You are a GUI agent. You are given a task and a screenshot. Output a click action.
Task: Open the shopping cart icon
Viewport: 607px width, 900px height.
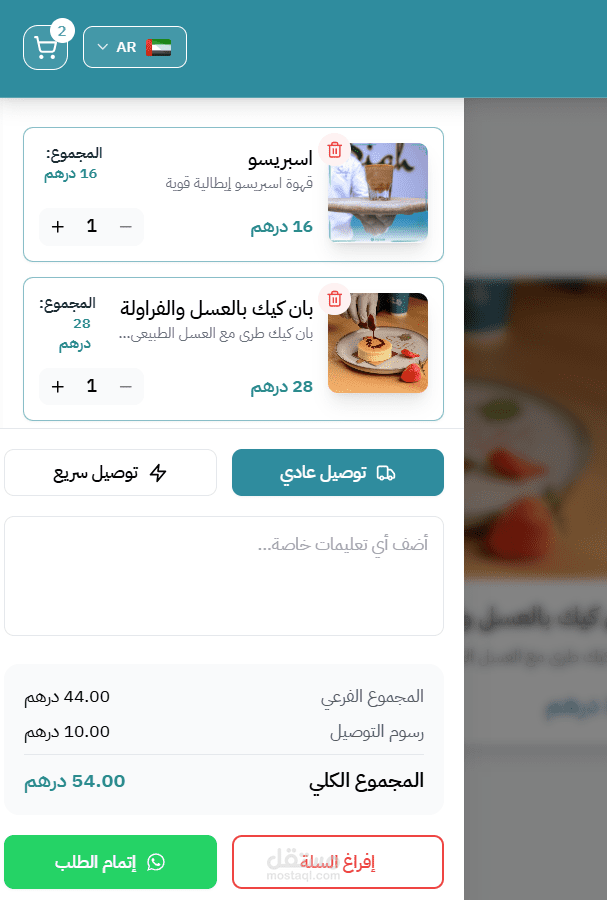click(45, 47)
